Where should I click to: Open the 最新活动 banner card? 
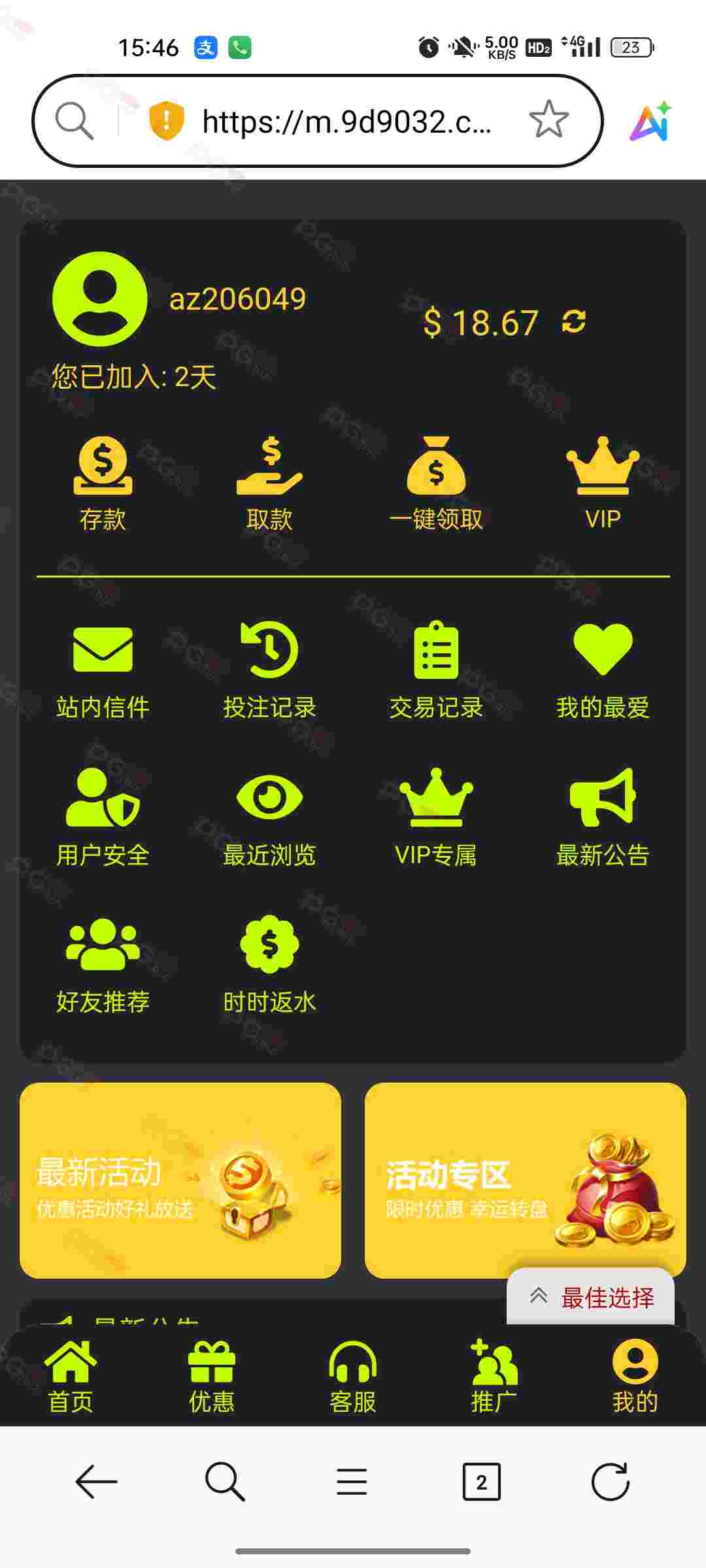[x=180, y=1180]
